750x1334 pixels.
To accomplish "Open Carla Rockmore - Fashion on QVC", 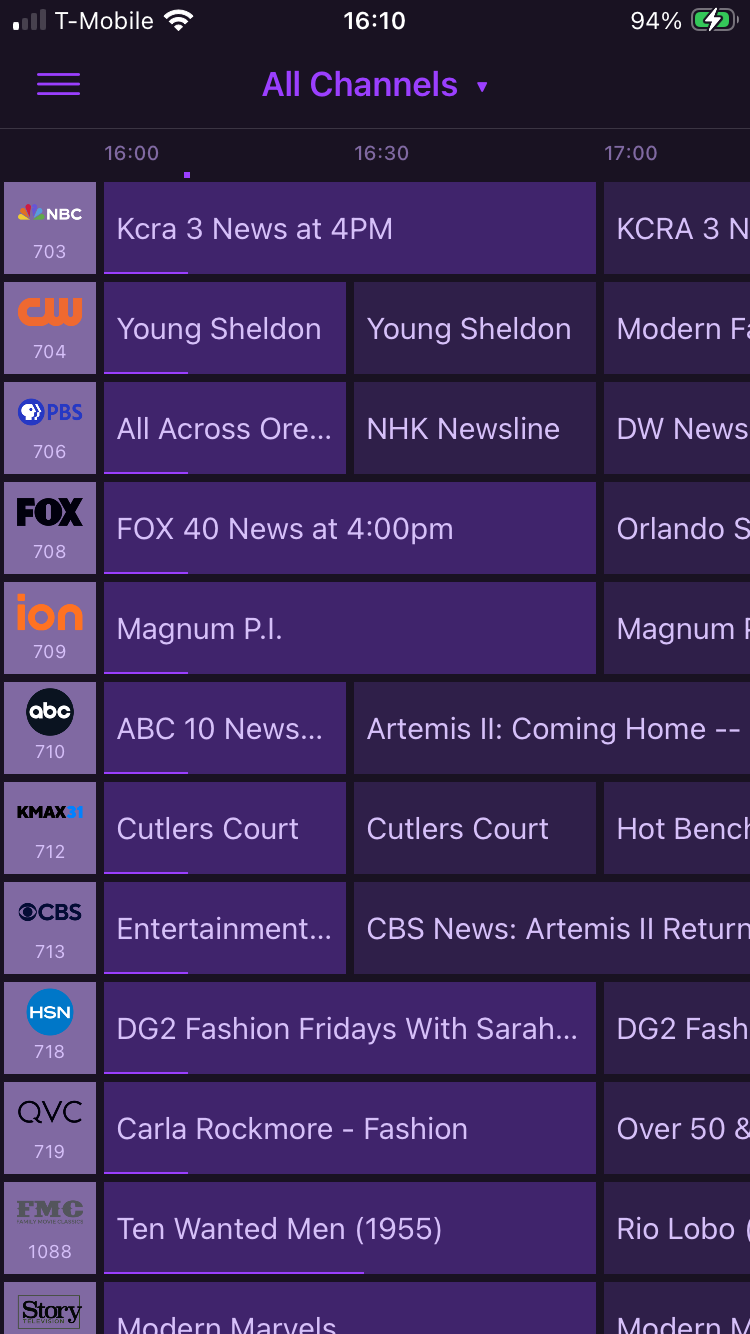I will pos(349,1128).
